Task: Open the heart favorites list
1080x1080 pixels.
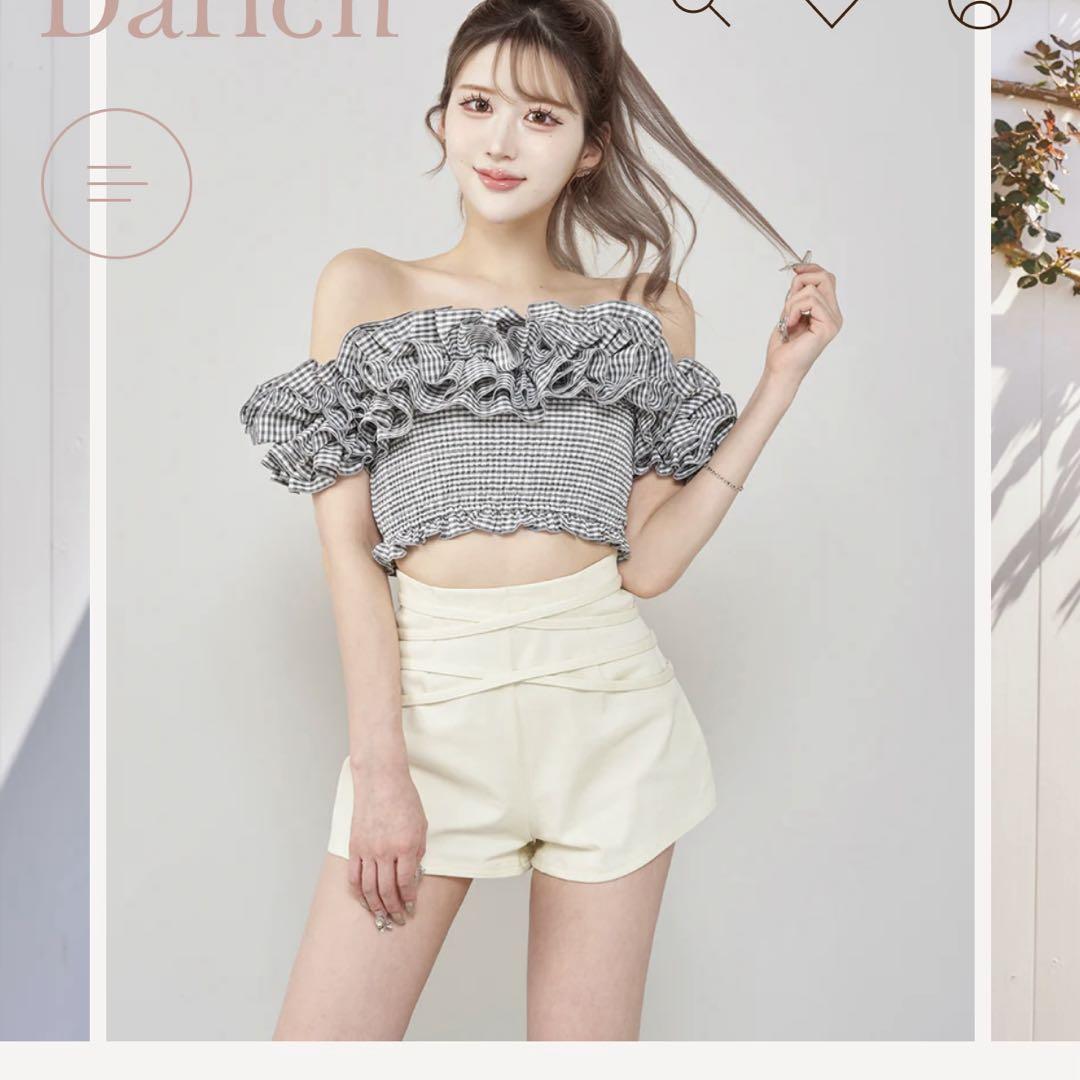Action: [832, 8]
